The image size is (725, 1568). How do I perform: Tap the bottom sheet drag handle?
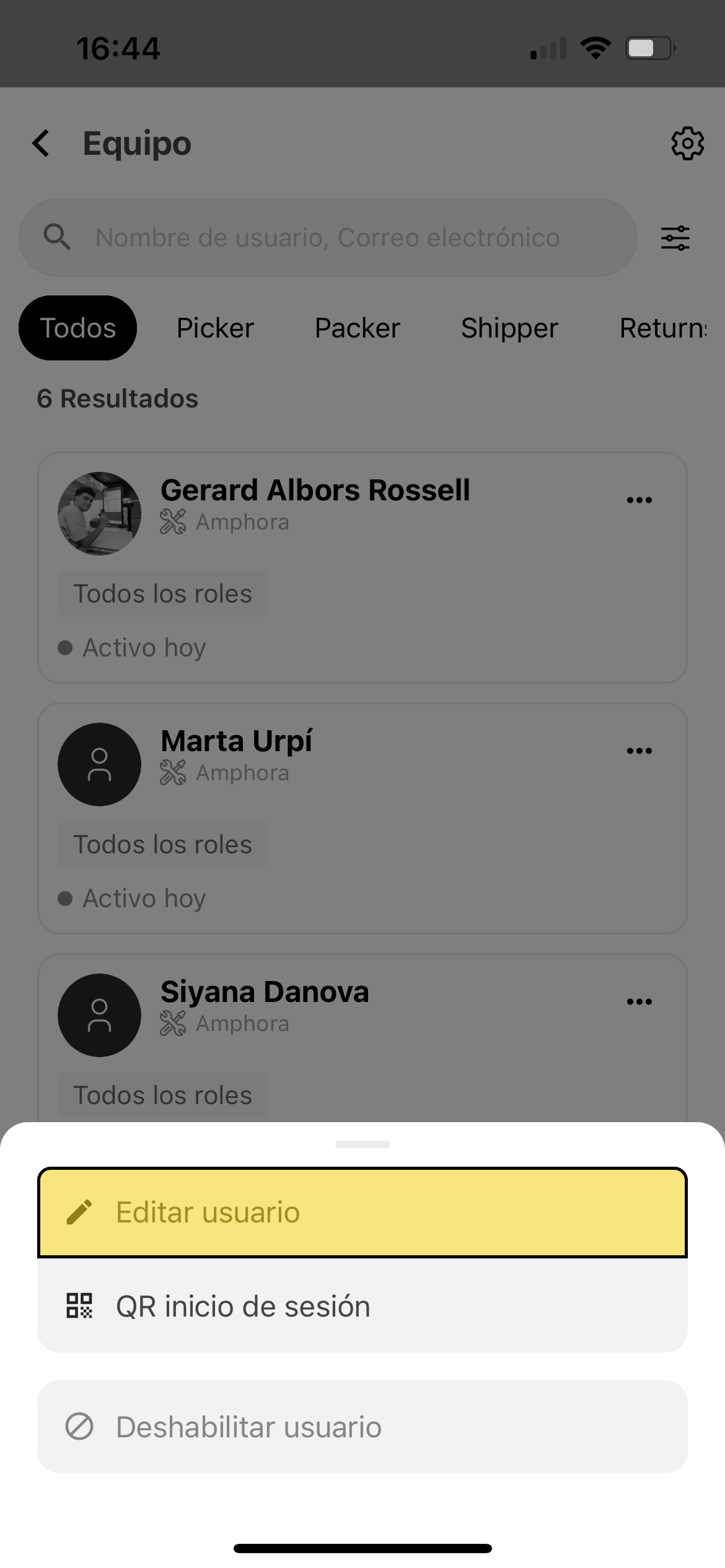coord(362,1144)
